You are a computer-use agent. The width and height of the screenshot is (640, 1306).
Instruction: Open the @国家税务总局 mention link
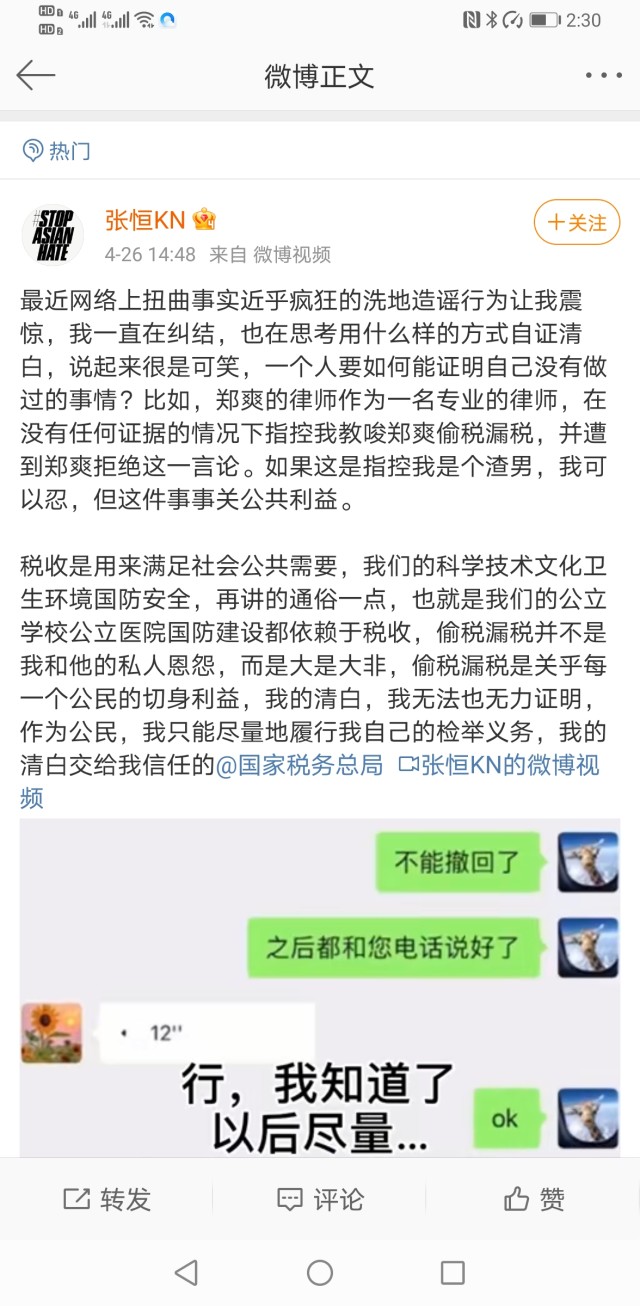click(x=300, y=766)
